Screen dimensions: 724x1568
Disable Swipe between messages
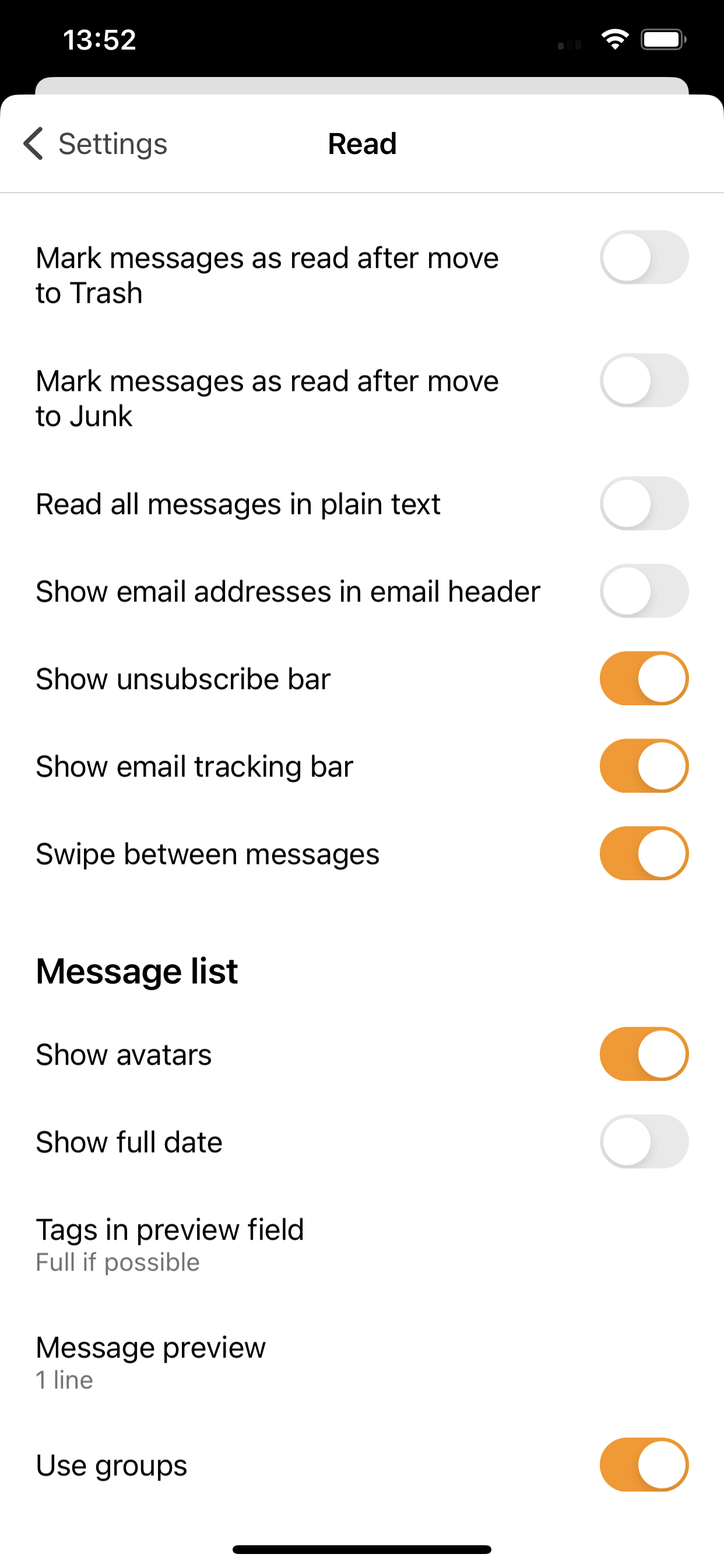tap(644, 853)
